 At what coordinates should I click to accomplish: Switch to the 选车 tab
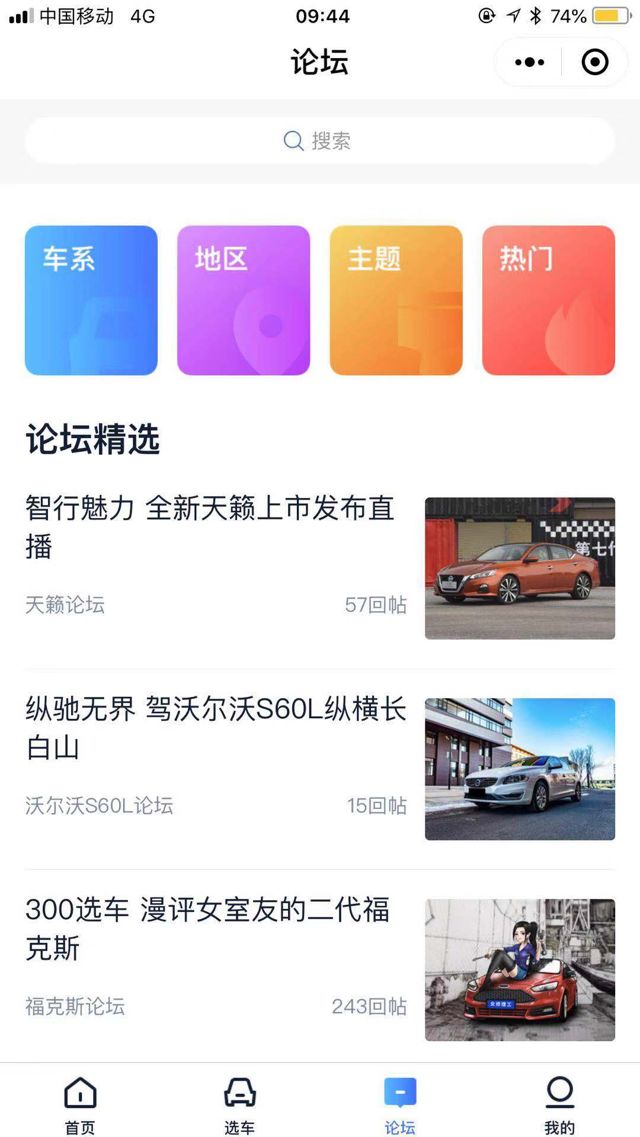point(240,1103)
